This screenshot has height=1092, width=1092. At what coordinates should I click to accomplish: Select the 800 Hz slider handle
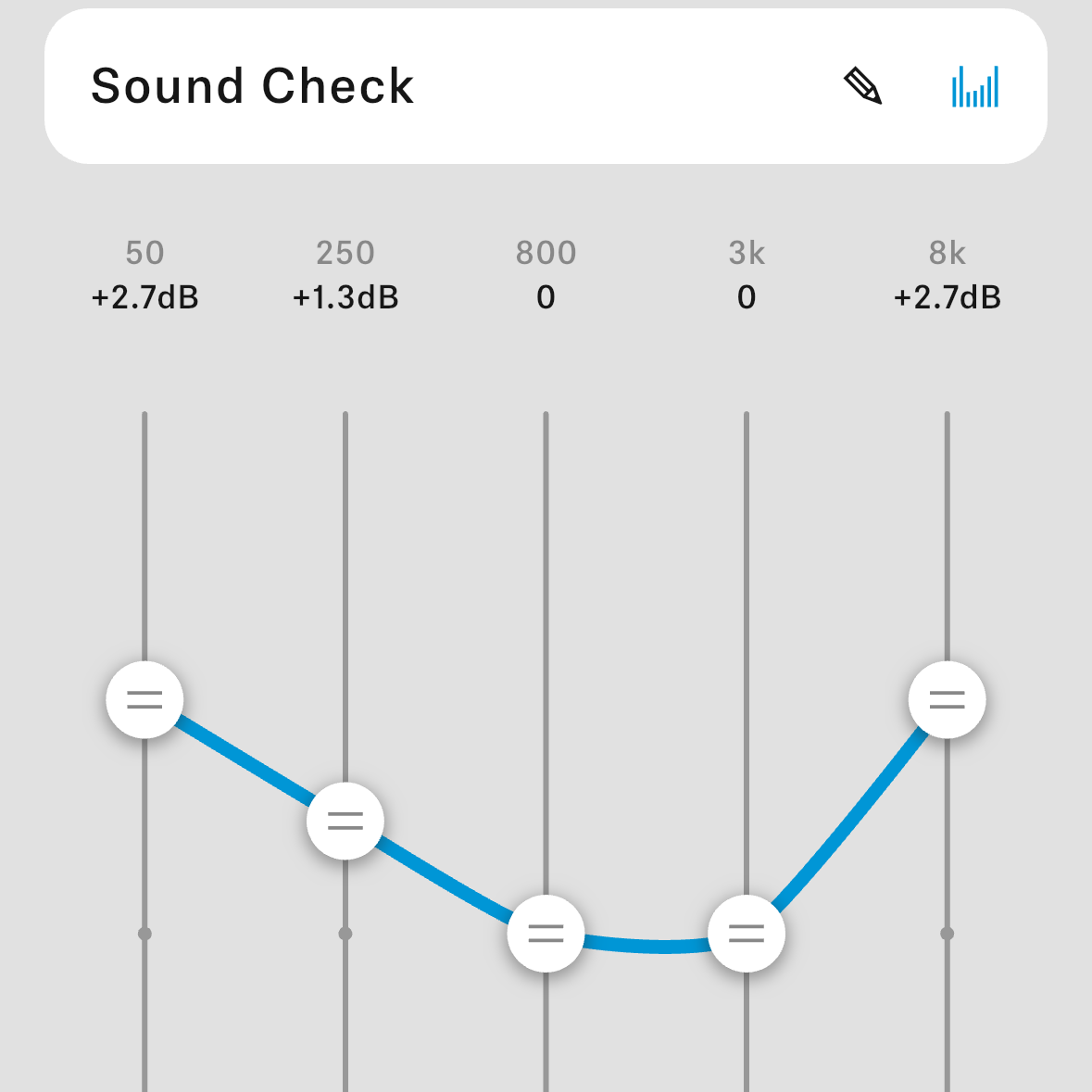(x=546, y=934)
